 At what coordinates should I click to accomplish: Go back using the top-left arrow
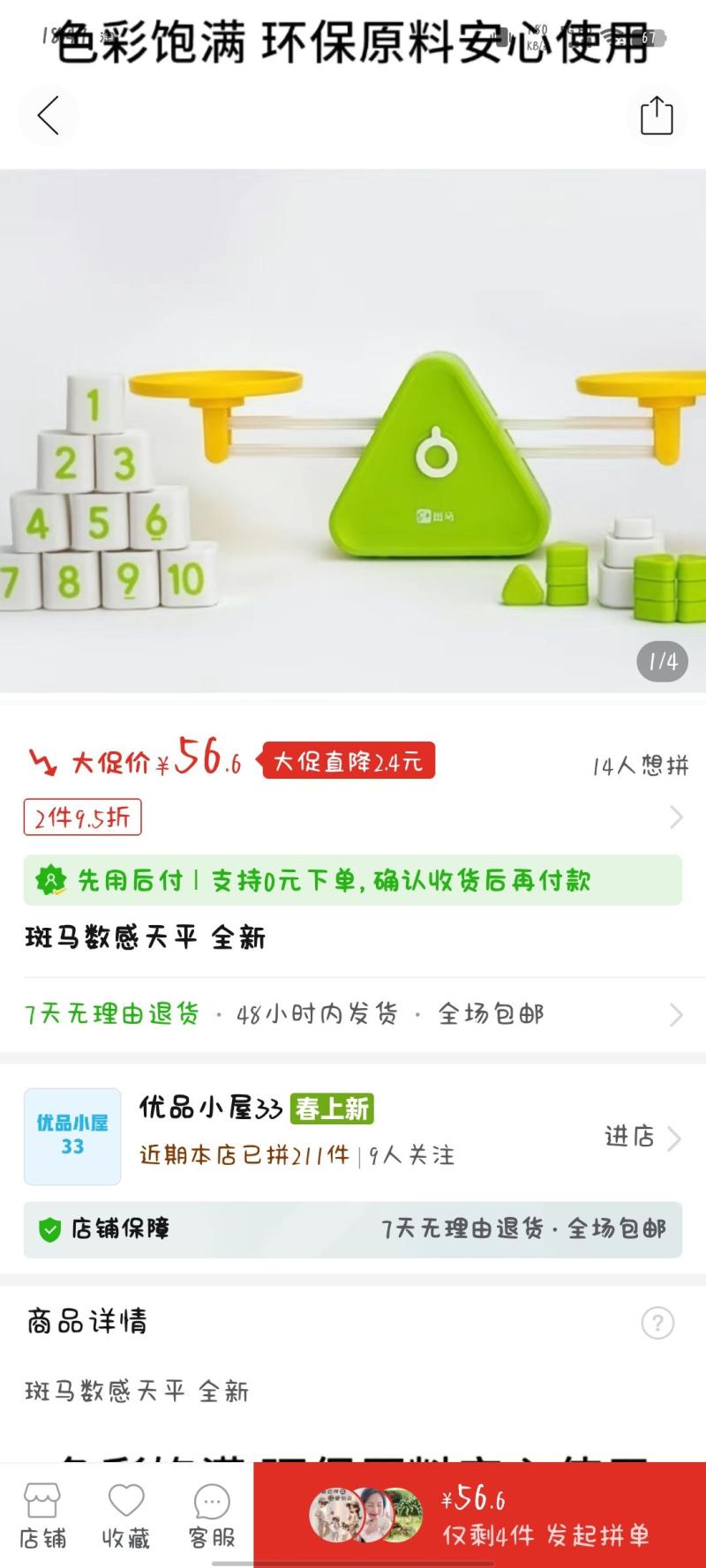49,116
